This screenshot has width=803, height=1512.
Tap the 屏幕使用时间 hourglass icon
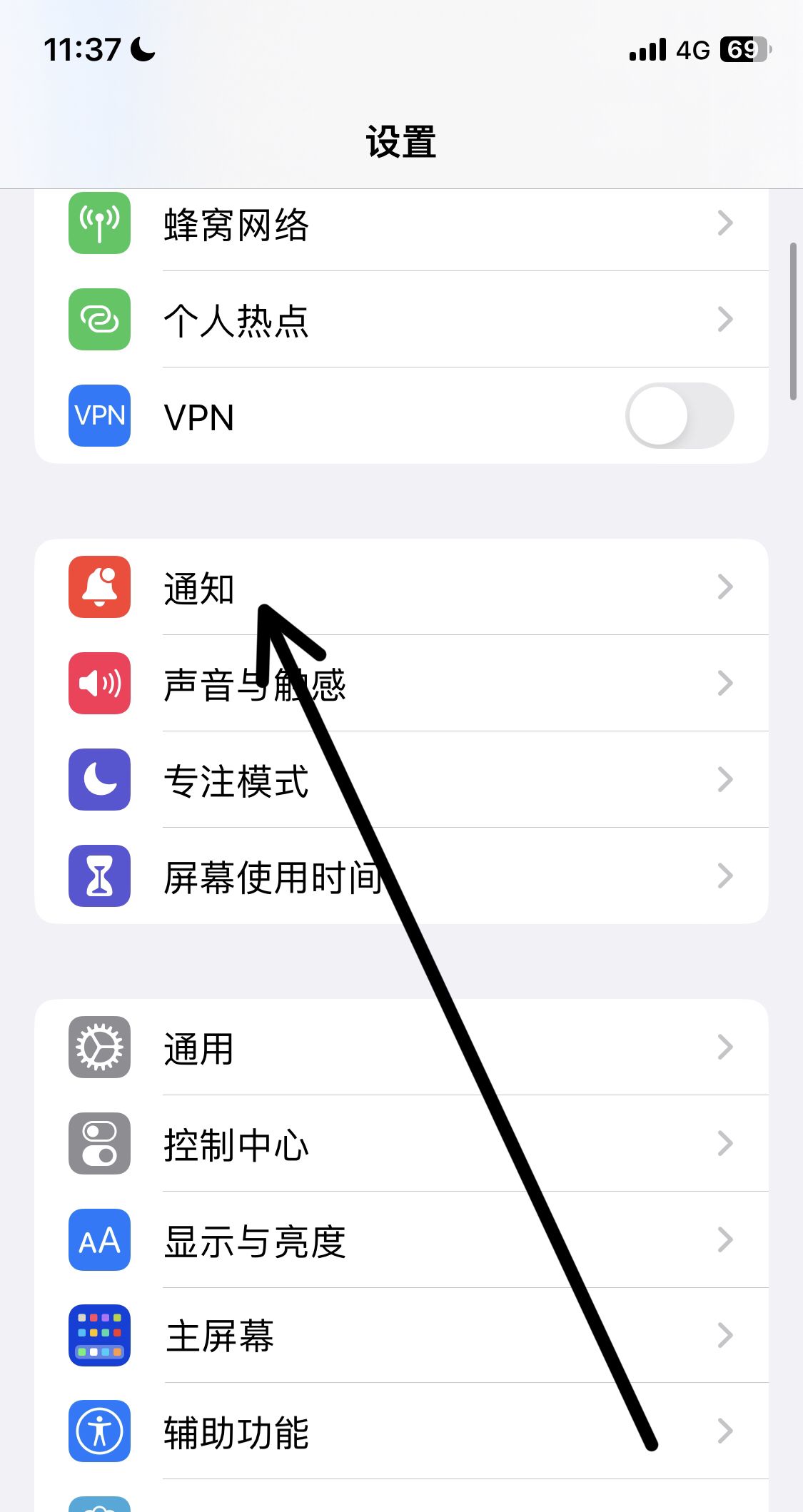point(99,876)
